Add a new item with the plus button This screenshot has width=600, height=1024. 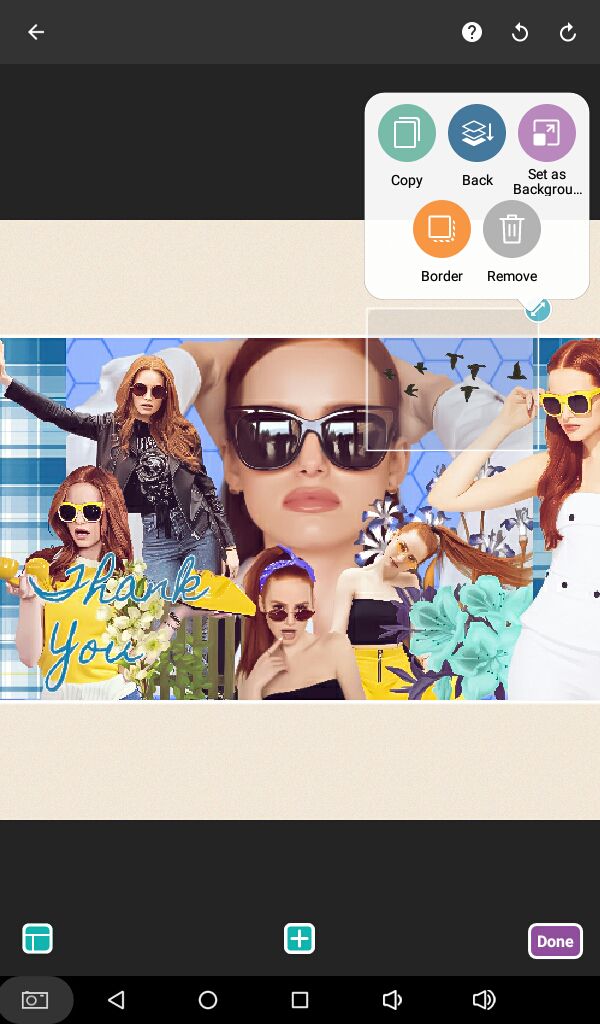tap(300, 939)
